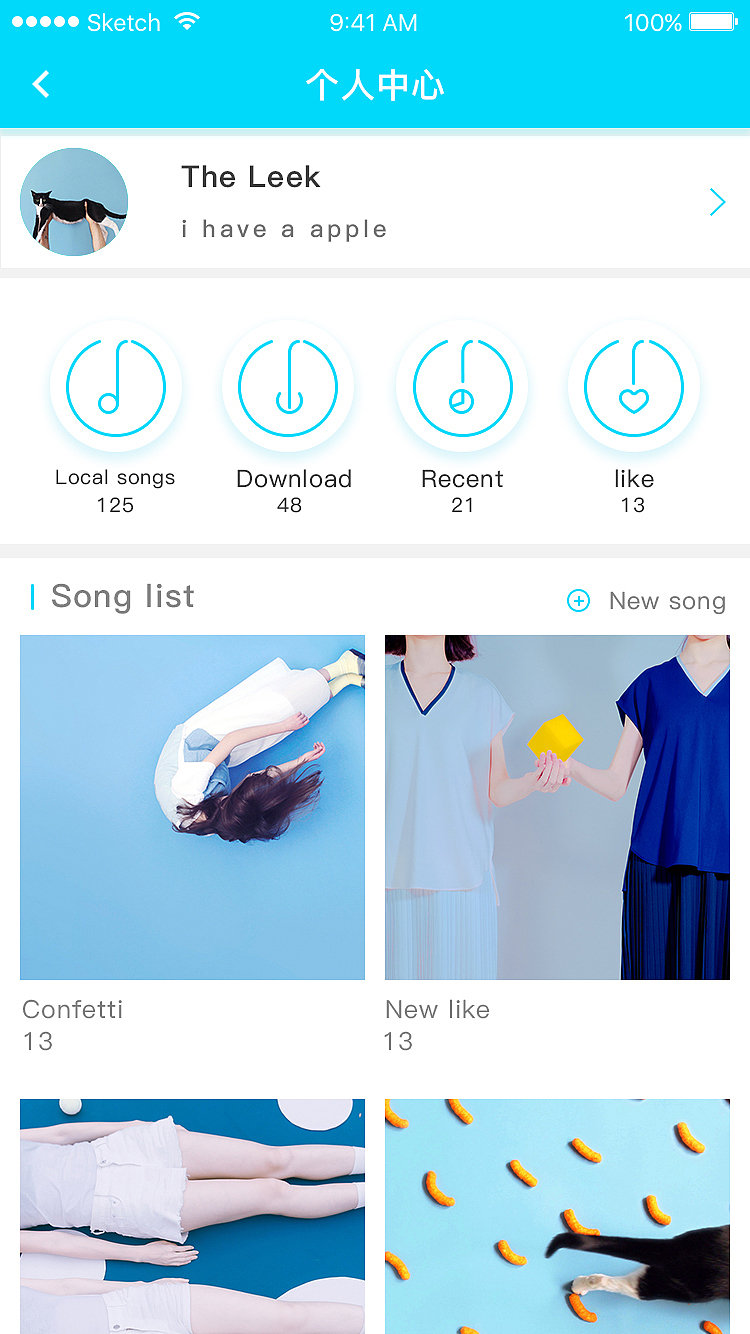Create a New song list
Image resolution: width=750 pixels, height=1334 pixels.
647,601
